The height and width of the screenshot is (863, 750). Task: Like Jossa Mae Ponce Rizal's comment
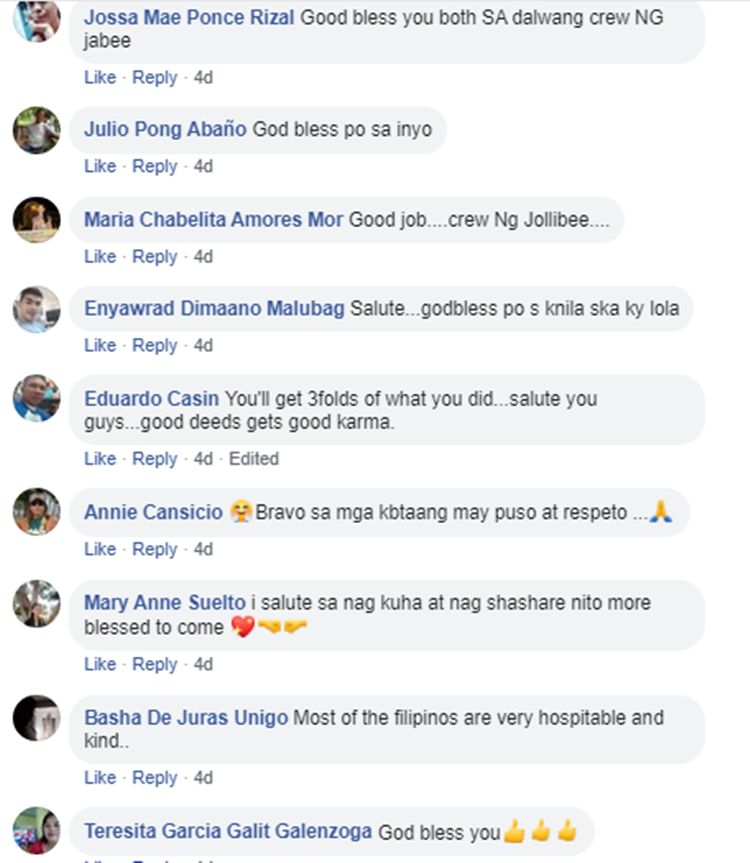coord(100,77)
